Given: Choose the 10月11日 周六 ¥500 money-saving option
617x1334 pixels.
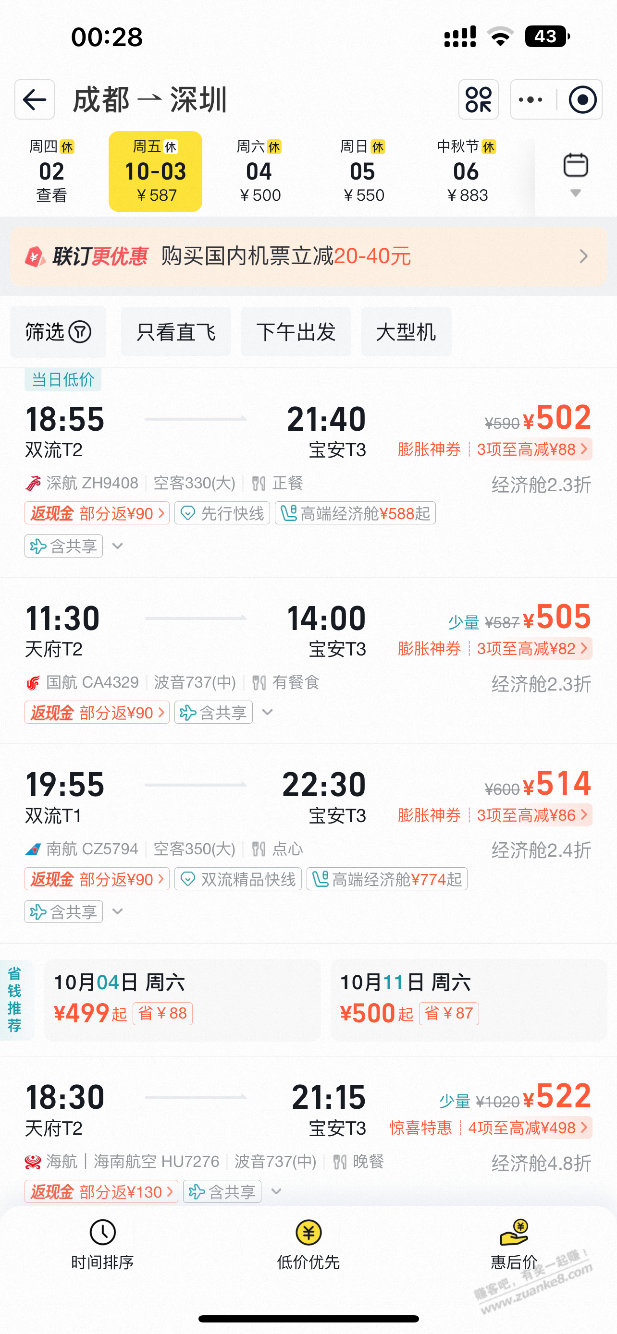Looking at the screenshot, I should click(x=468, y=999).
